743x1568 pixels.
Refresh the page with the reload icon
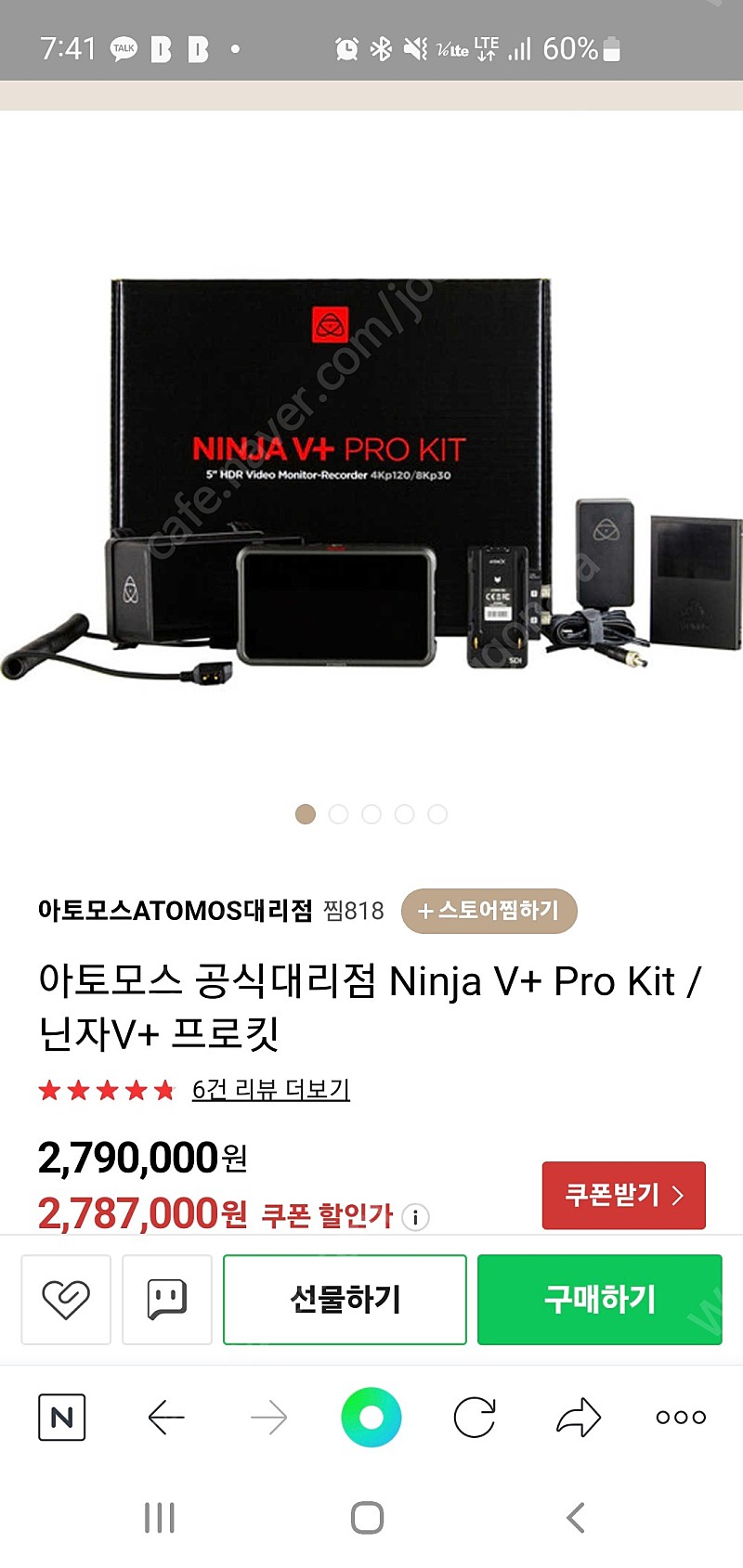tap(474, 1418)
